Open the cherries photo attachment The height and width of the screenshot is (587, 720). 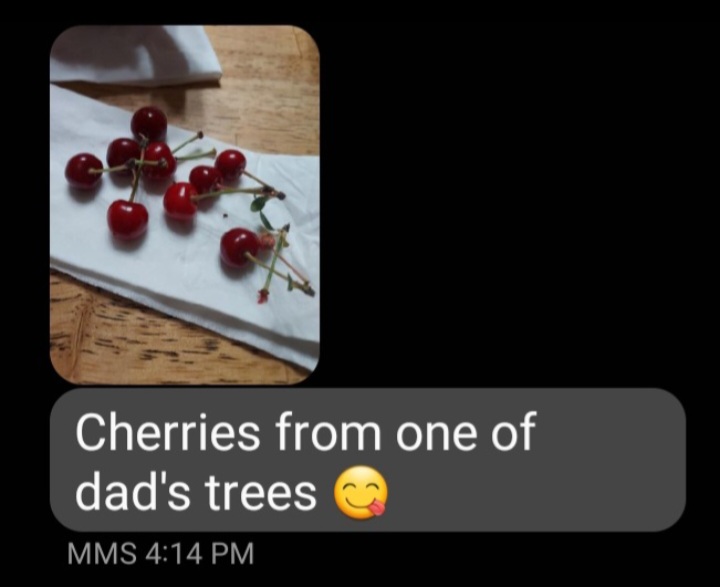pyautogui.click(x=185, y=205)
